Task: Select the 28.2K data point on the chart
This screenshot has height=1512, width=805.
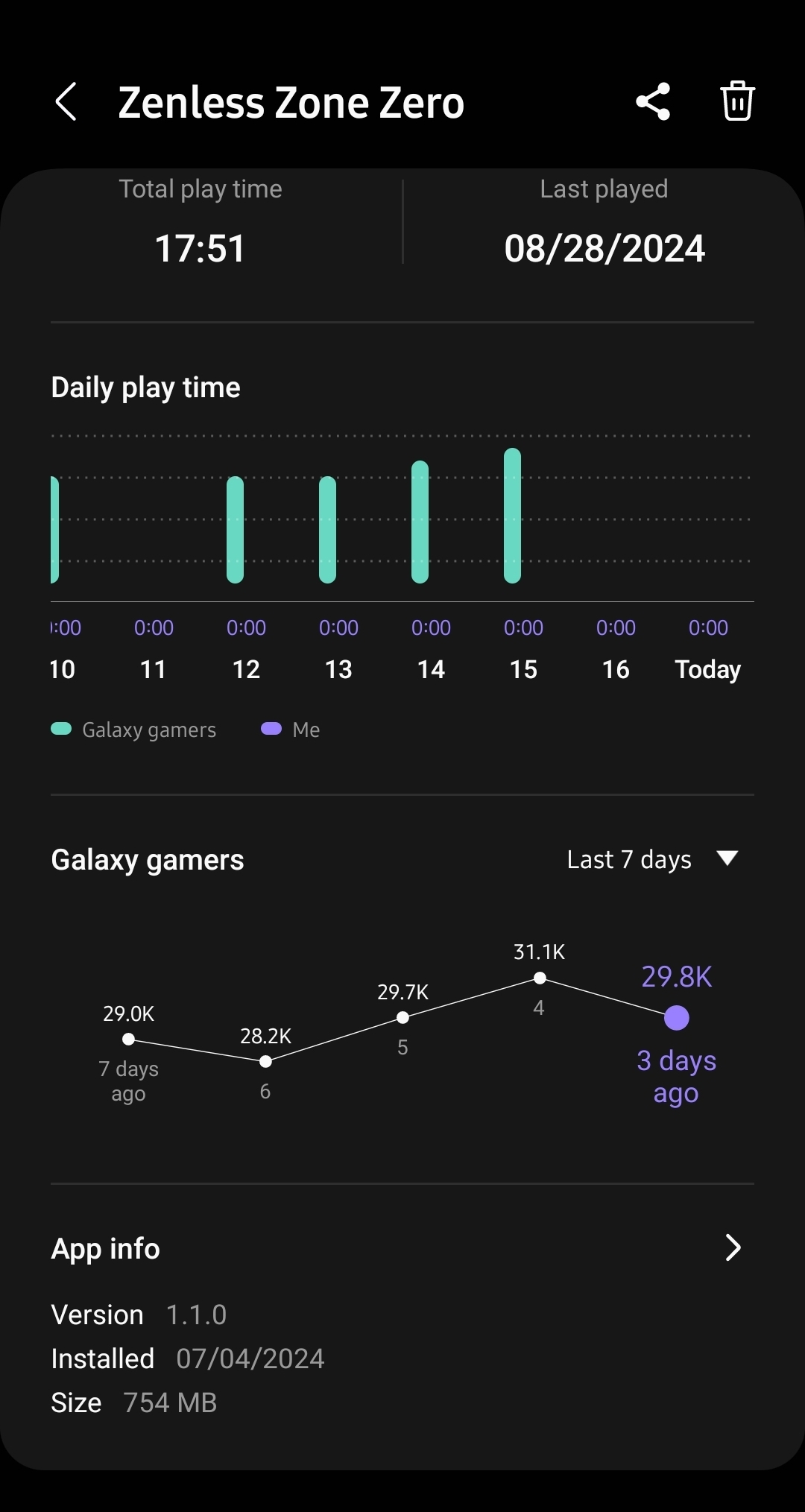Action: 265,1061
